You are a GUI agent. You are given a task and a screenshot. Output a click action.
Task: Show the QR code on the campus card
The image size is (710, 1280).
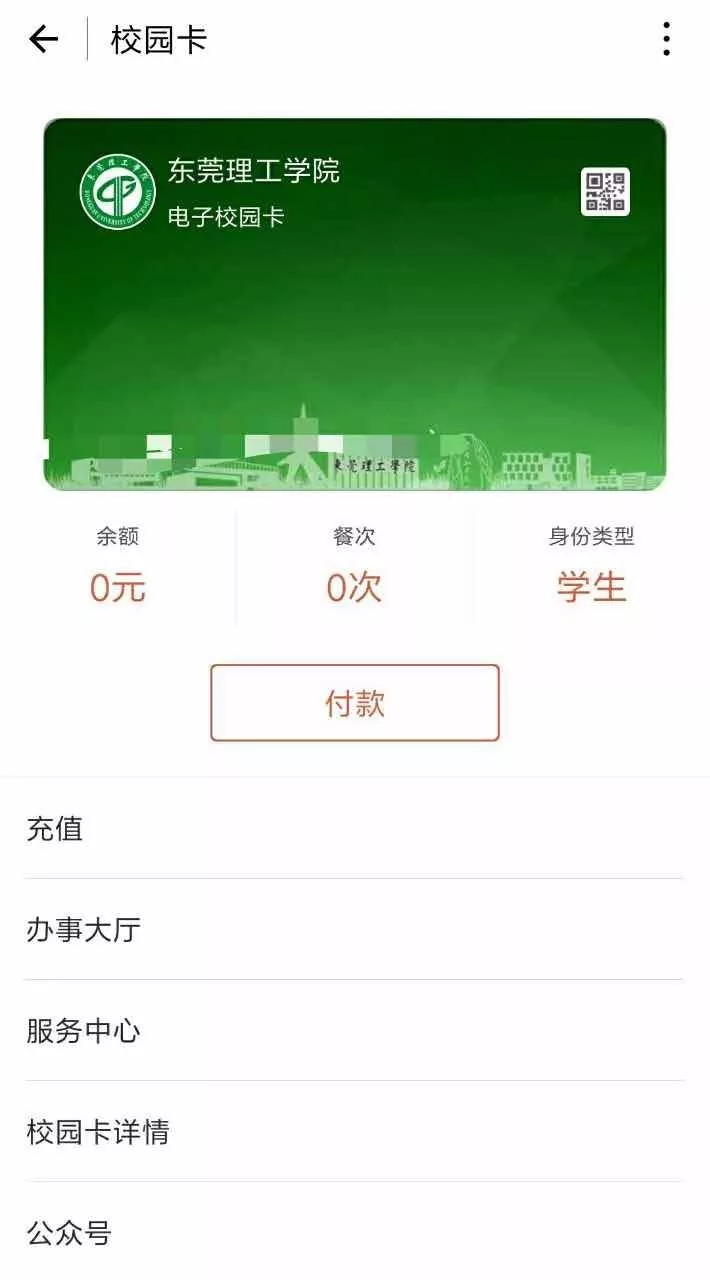pyautogui.click(x=605, y=191)
